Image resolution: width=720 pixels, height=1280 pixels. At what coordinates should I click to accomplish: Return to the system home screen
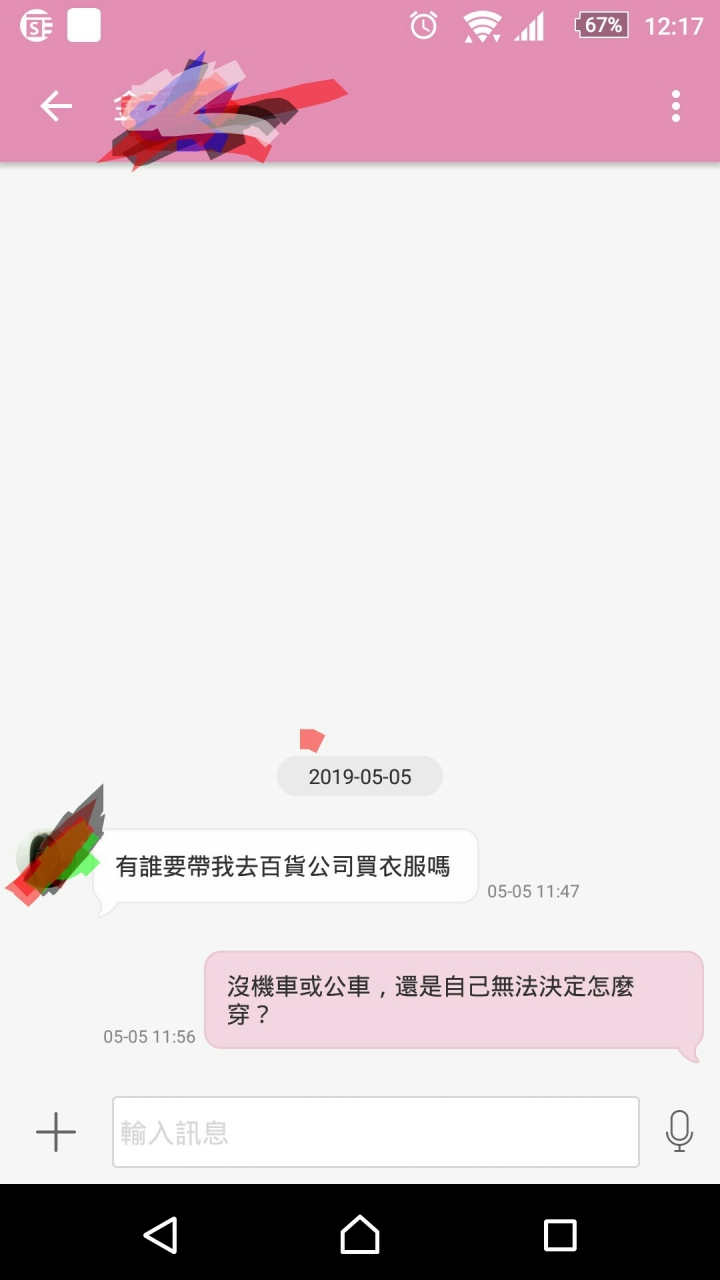(x=360, y=1235)
